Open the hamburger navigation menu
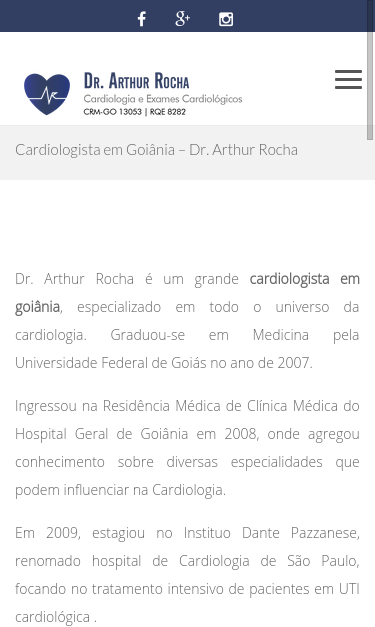375x627 pixels. (x=349, y=79)
